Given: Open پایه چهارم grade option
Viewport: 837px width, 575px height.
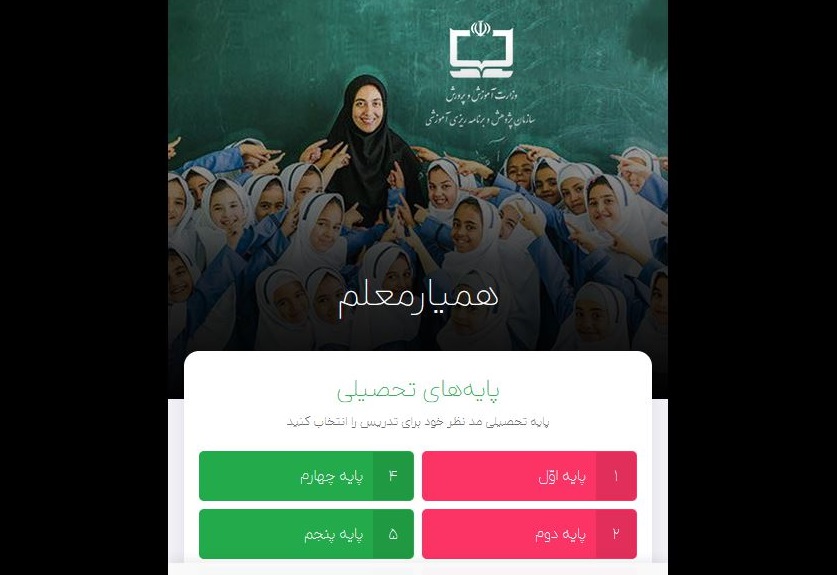Looking at the screenshot, I should click(306, 476).
